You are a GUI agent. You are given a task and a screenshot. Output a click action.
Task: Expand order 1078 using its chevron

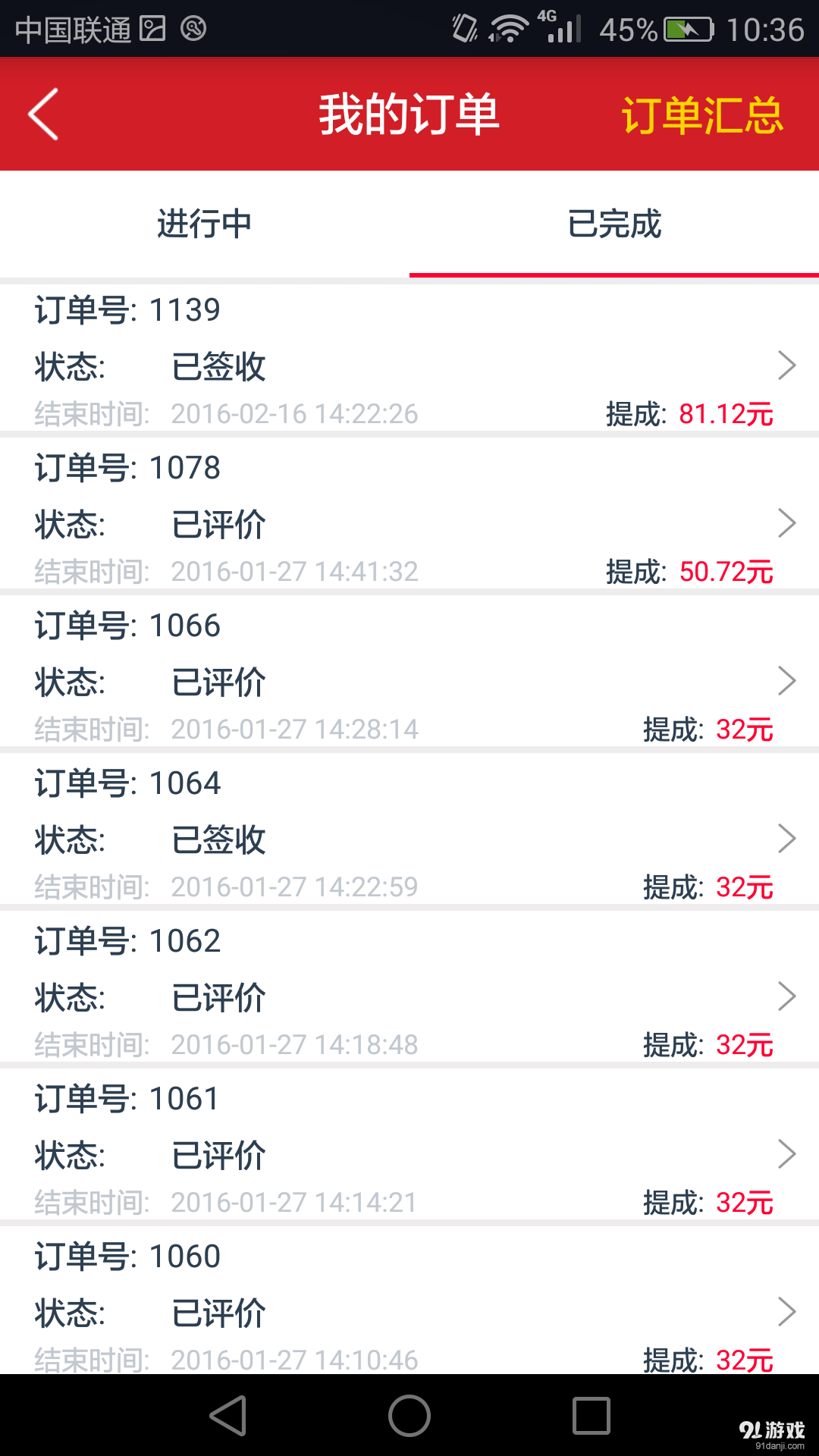[789, 522]
